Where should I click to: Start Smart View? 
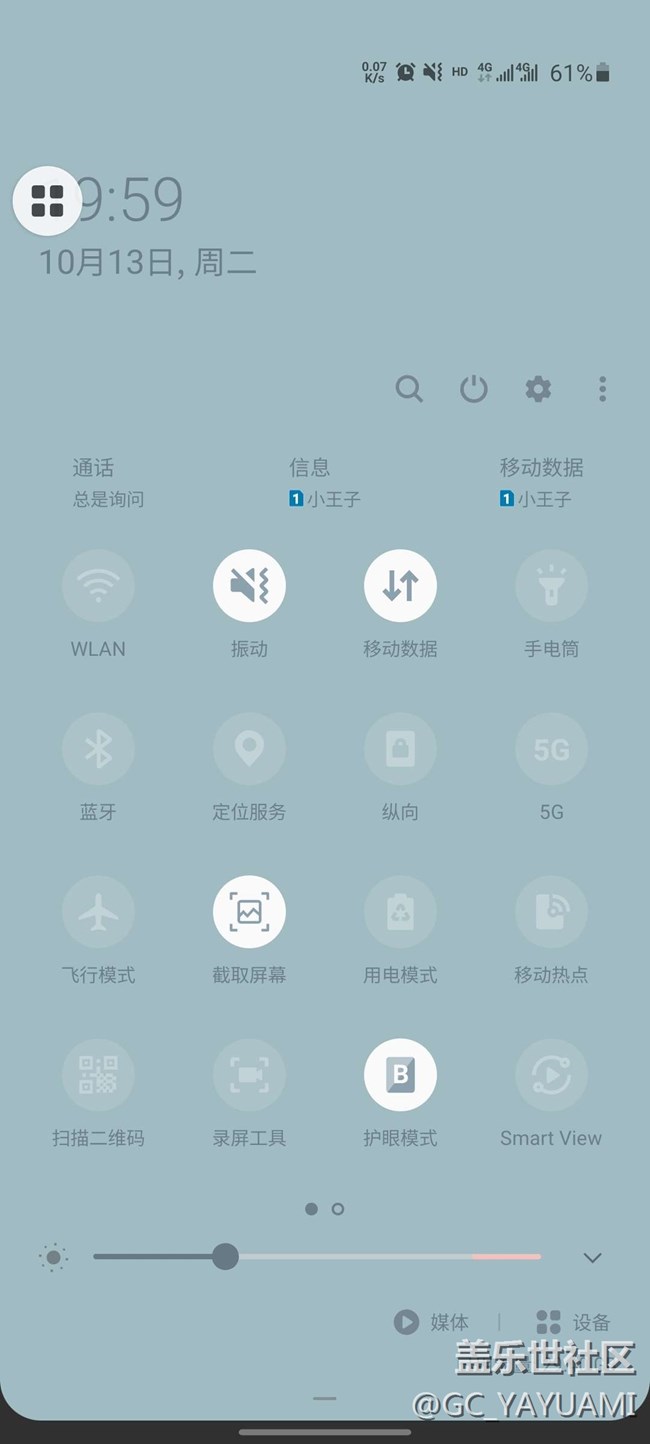point(551,1075)
